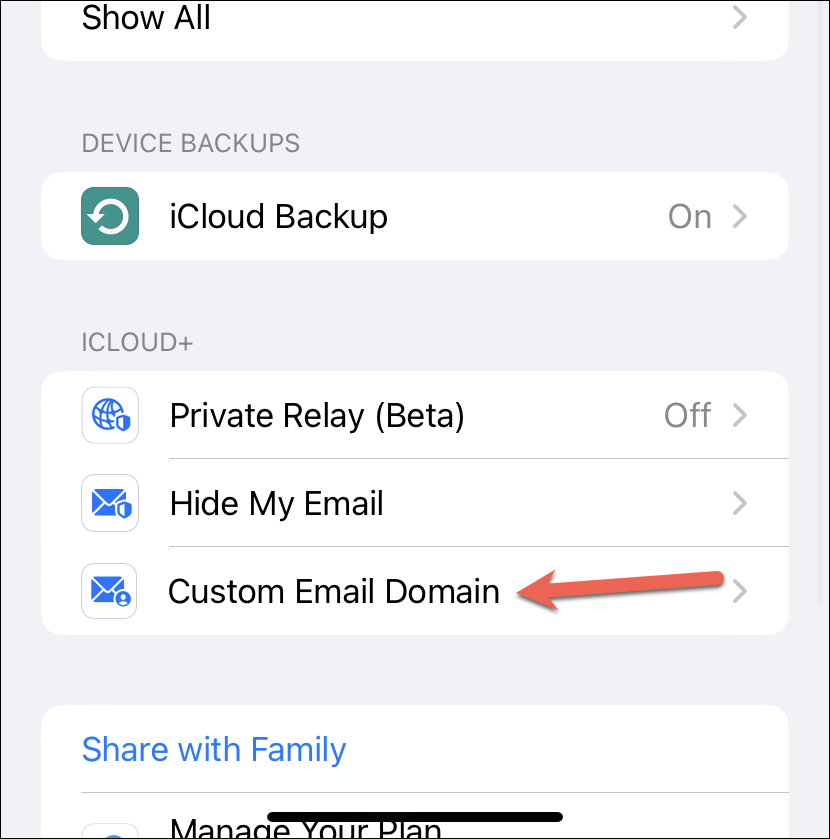Tap the Share with Family link
The height and width of the screenshot is (839, 830).
tap(214, 749)
